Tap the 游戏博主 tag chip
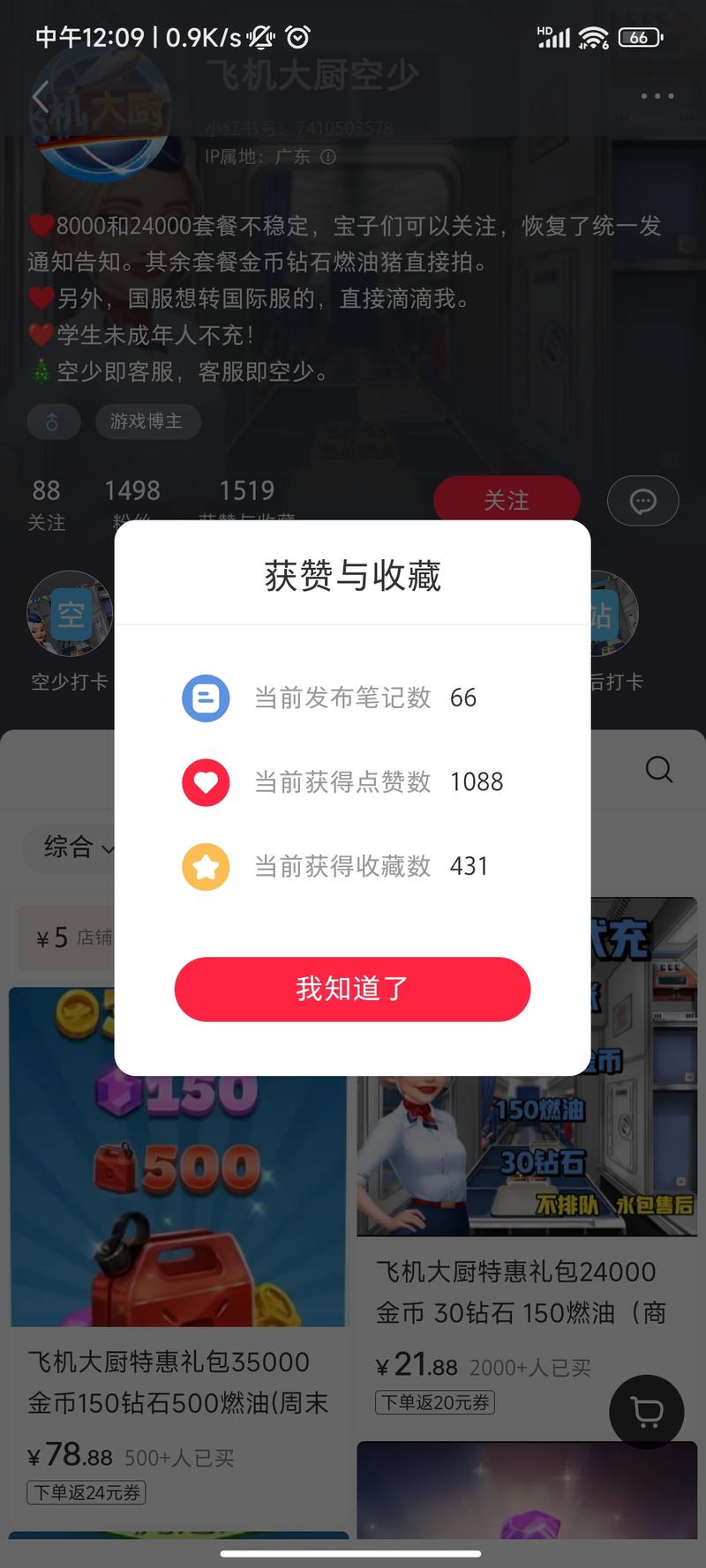The image size is (706, 1568). [146, 422]
